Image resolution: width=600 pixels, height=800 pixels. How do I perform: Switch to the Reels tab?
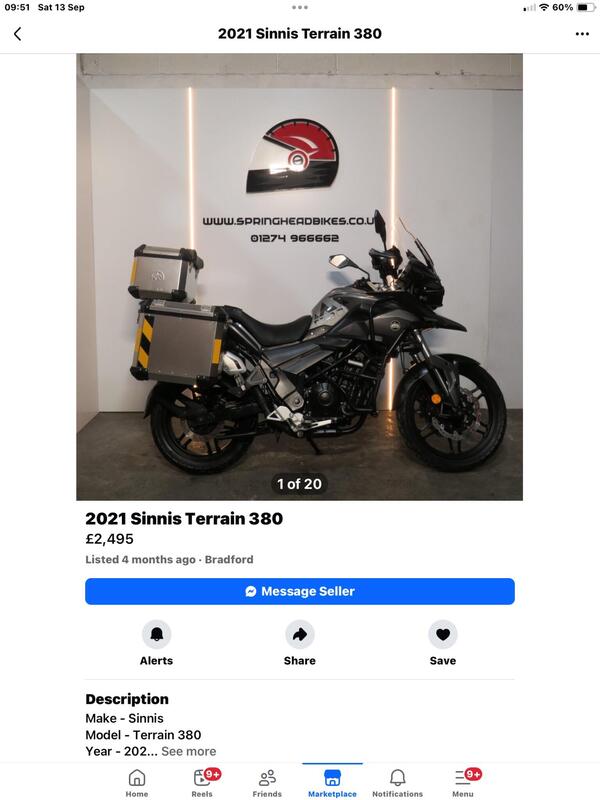pyautogui.click(x=202, y=781)
